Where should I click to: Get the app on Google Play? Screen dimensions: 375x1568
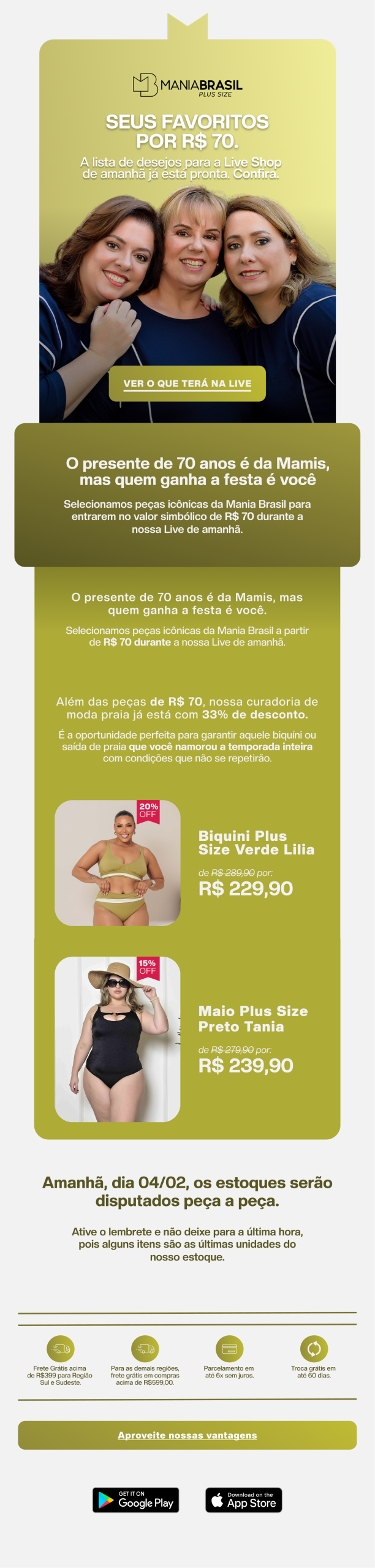point(136,1500)
